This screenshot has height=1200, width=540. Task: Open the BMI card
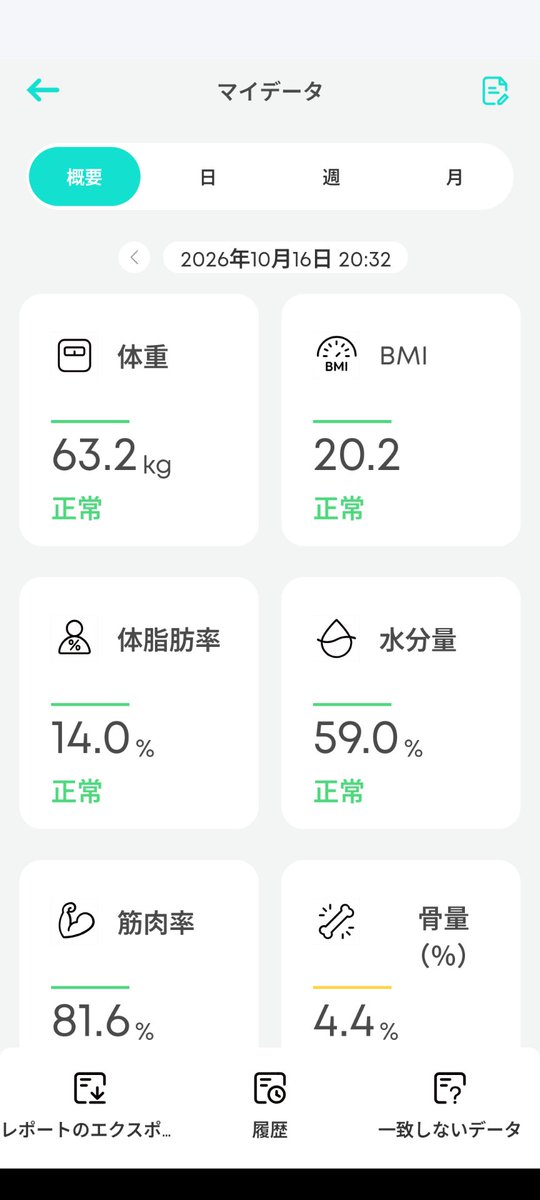tap(401, 420)
